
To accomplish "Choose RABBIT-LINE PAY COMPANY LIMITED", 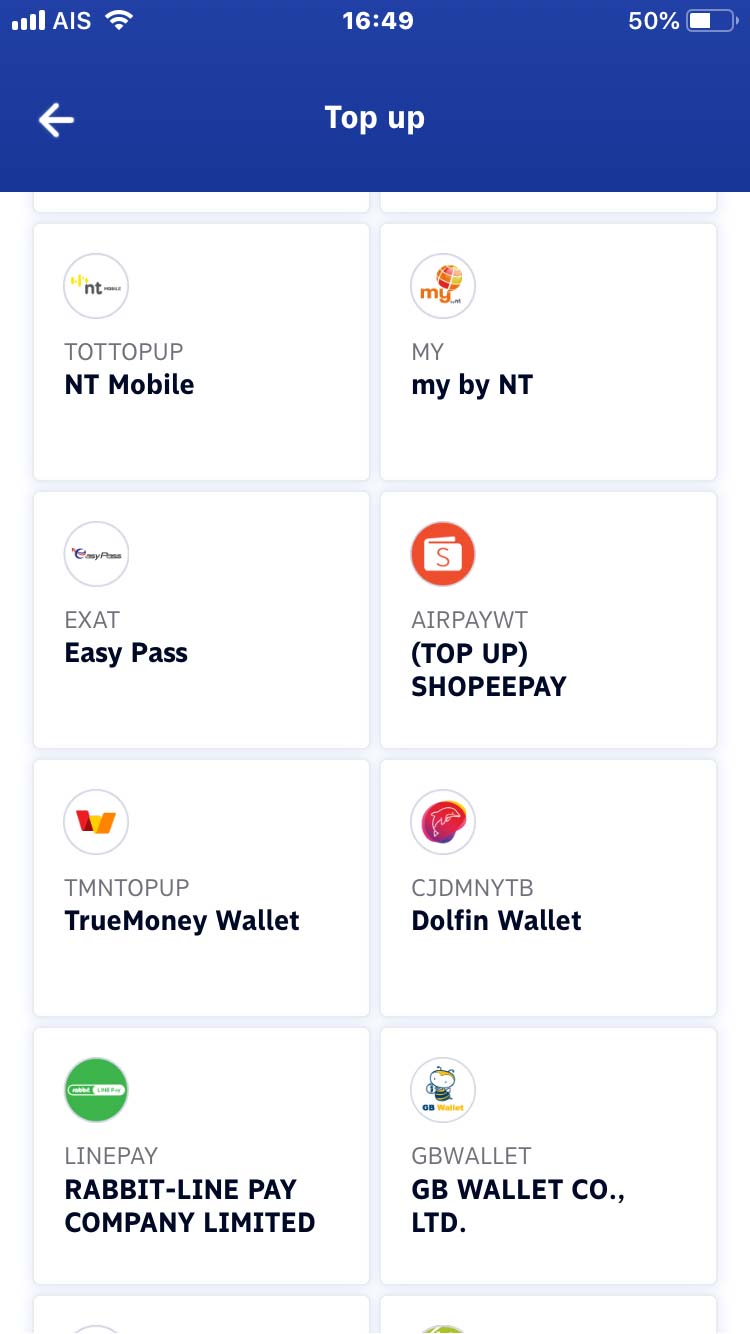I will pyautogui.click(x=201, y=1156).
